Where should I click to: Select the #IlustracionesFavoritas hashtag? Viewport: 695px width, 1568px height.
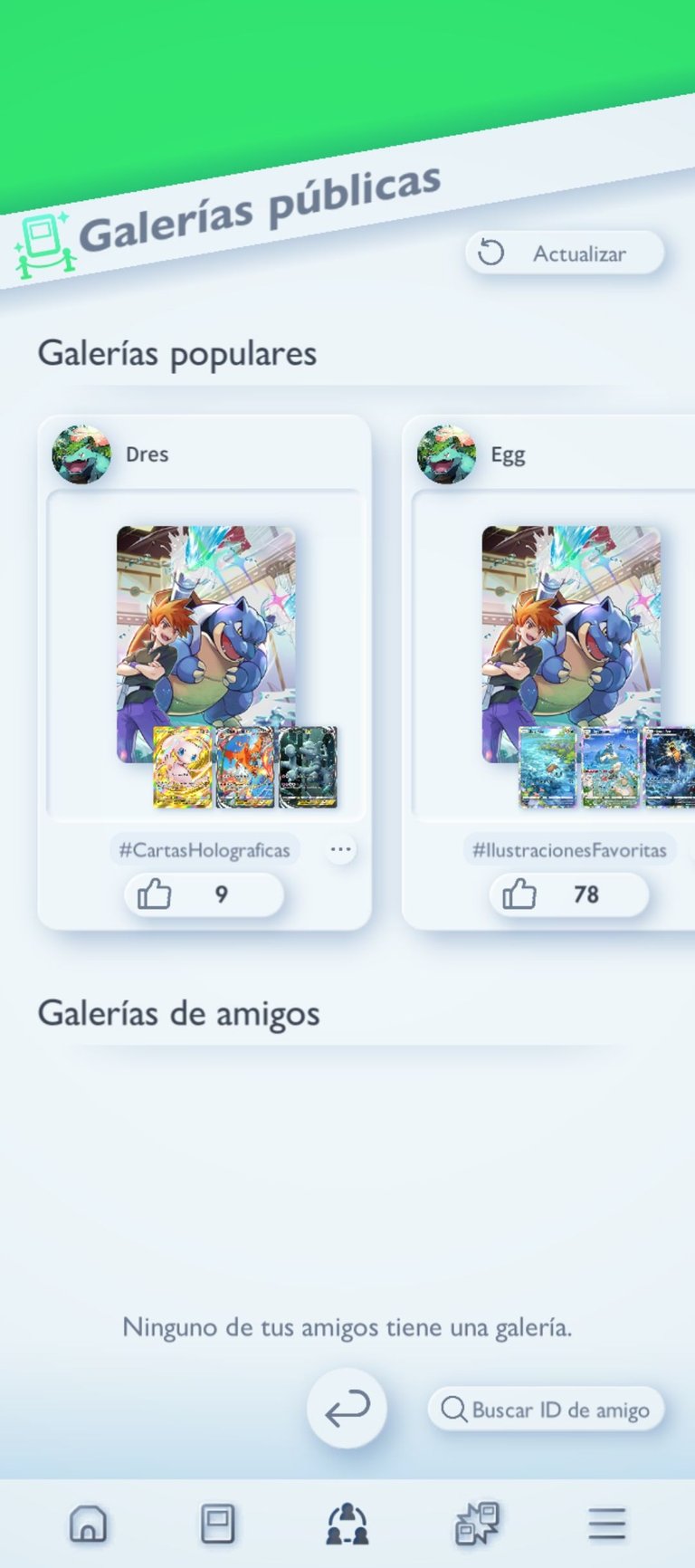(x=569, y=849)
